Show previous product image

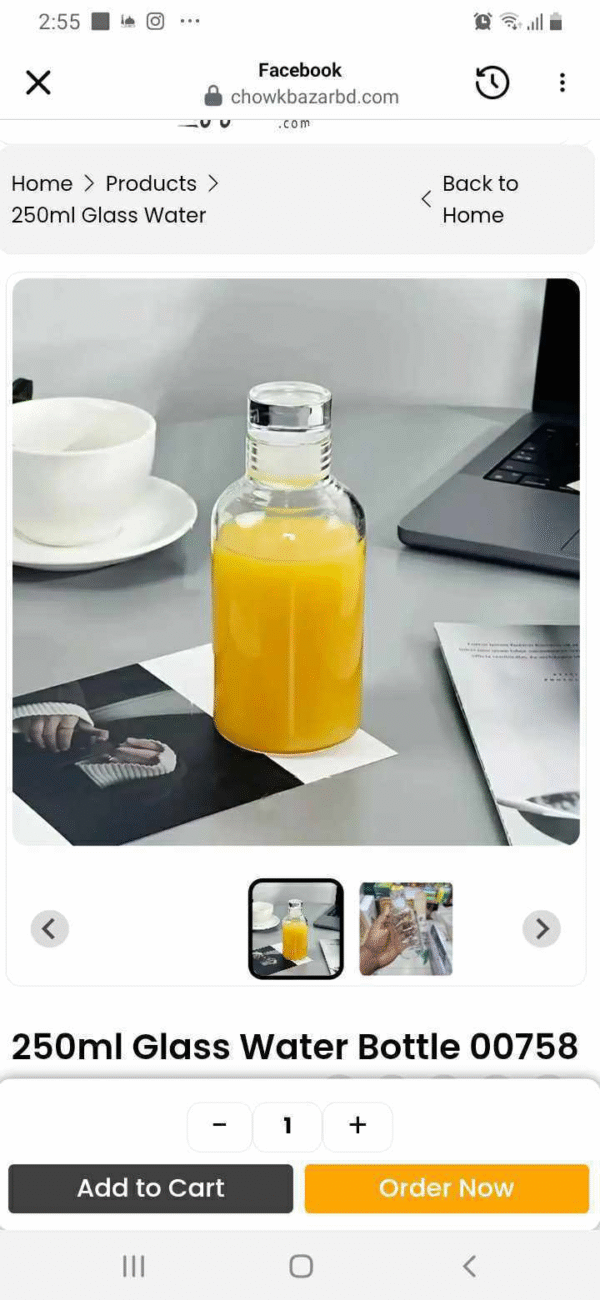(x=50, y=928)
